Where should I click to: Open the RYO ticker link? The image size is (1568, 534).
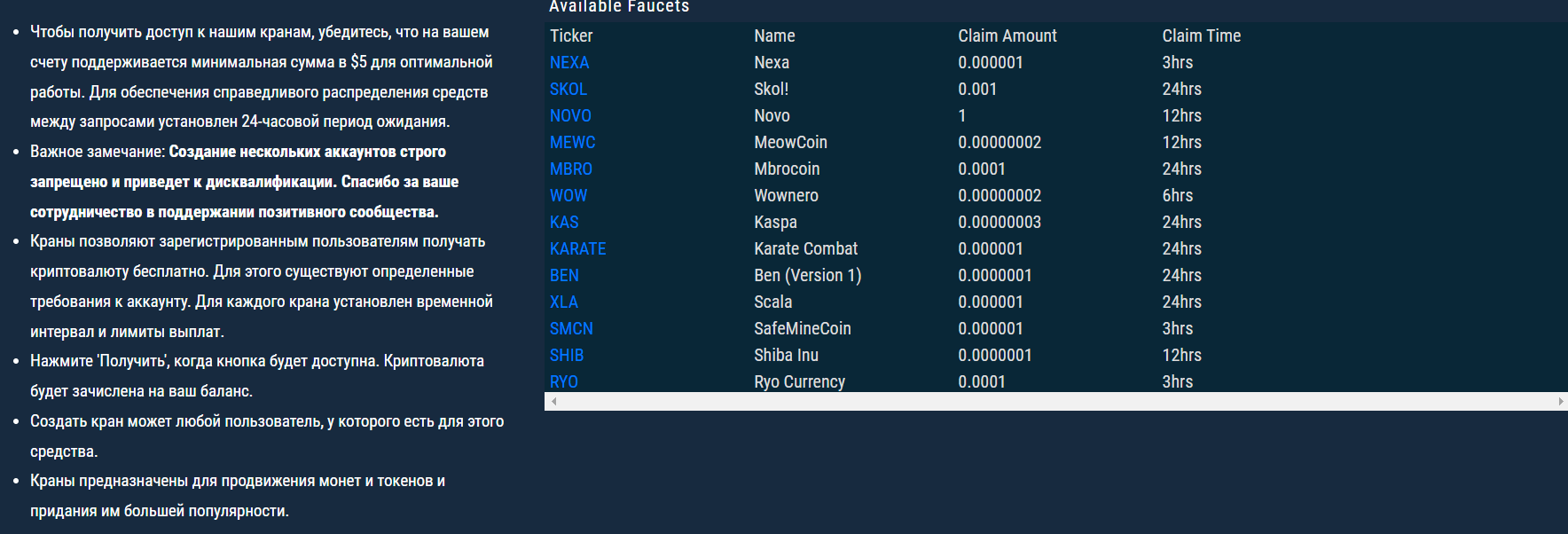pos(564,381)
